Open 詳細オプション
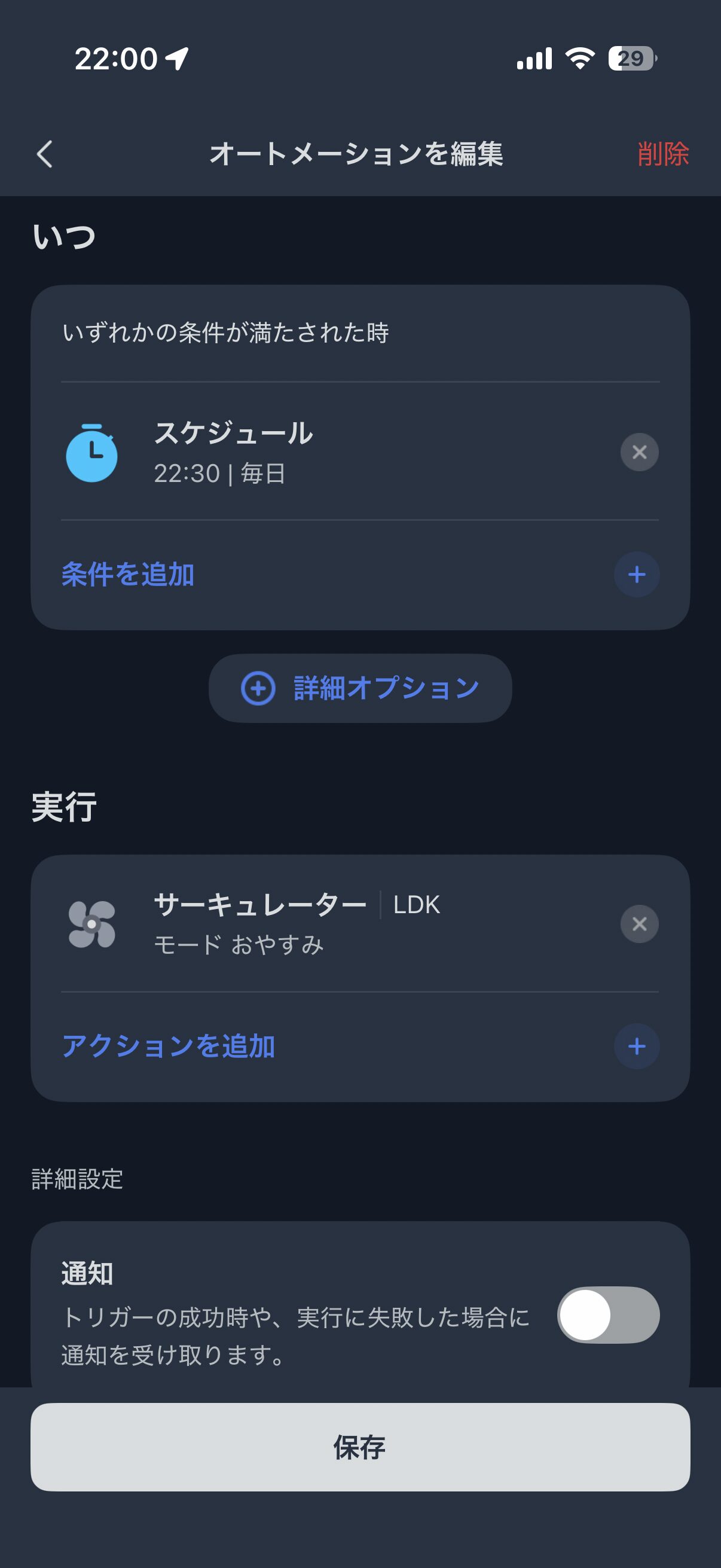 click(x=360, y=688)
